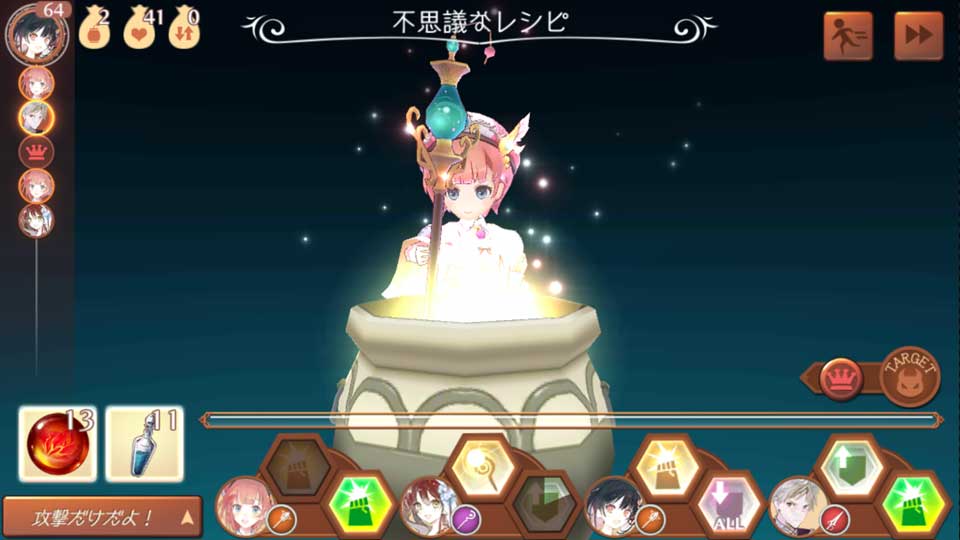960x540 pixels.
Task: Select the black-haired character's bottom portrait
Action: click(x=614, y=506)
